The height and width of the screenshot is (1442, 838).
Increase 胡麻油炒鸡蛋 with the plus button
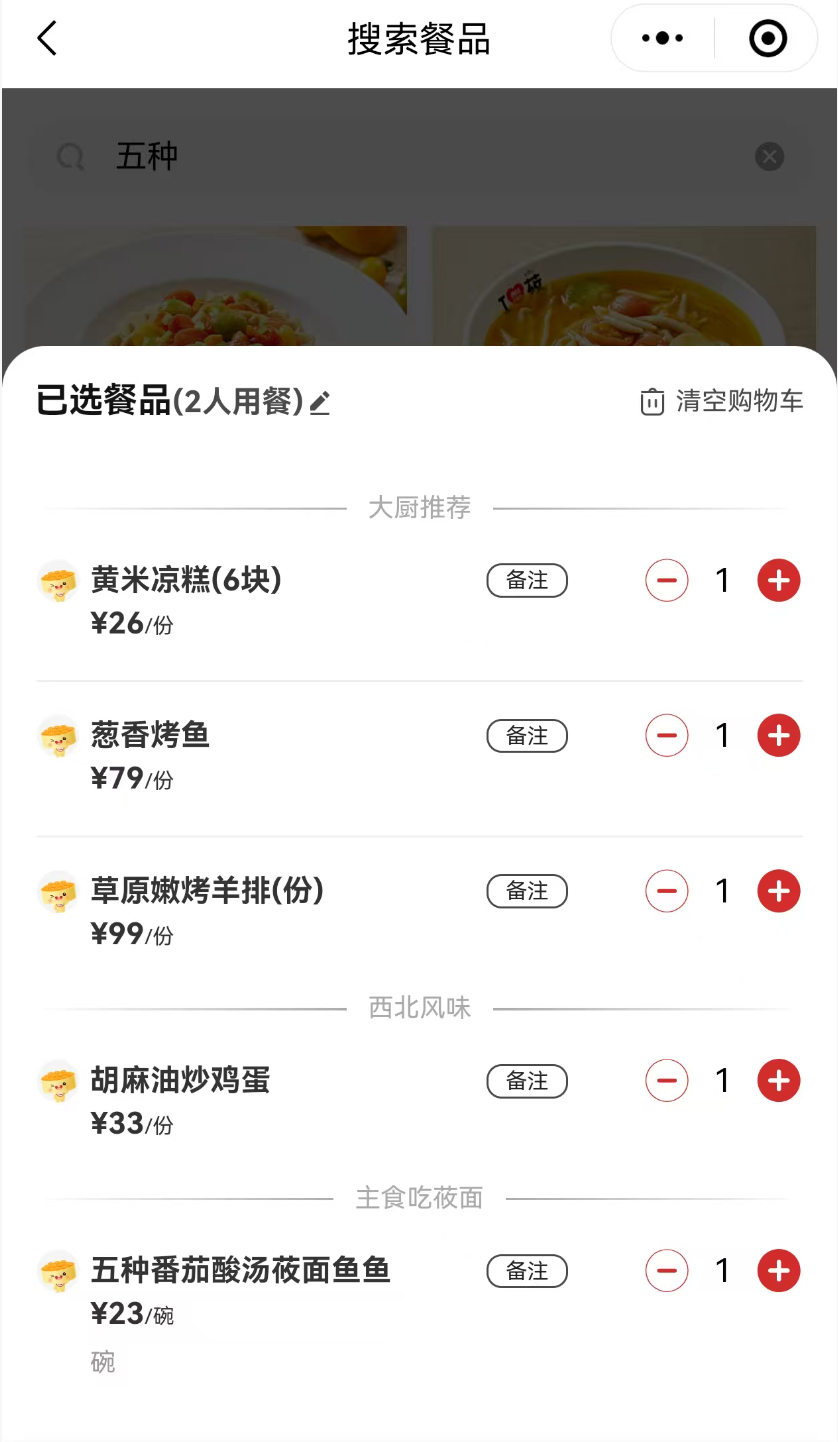click(x=779, y=1081)
